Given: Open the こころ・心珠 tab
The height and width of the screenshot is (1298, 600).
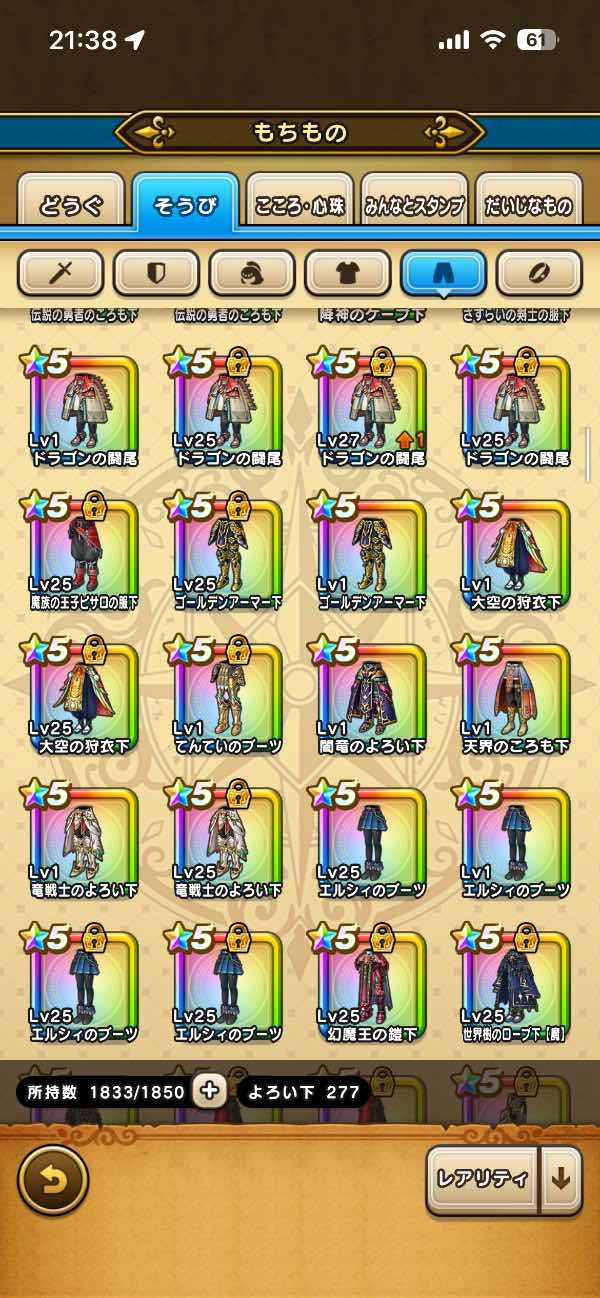Looking at the screenshot, I should (300, 205).
